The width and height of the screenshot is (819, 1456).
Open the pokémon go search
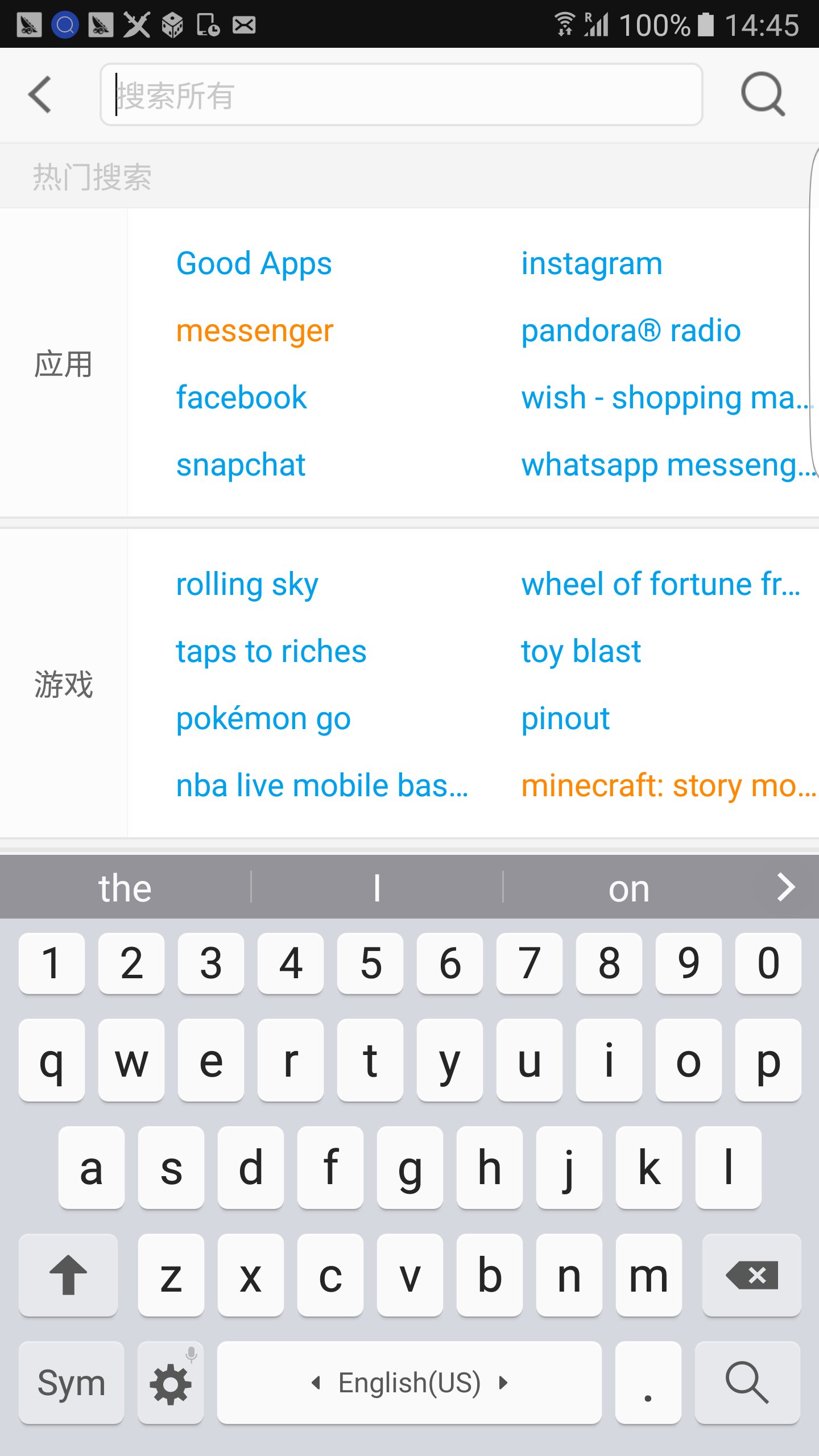263,718
